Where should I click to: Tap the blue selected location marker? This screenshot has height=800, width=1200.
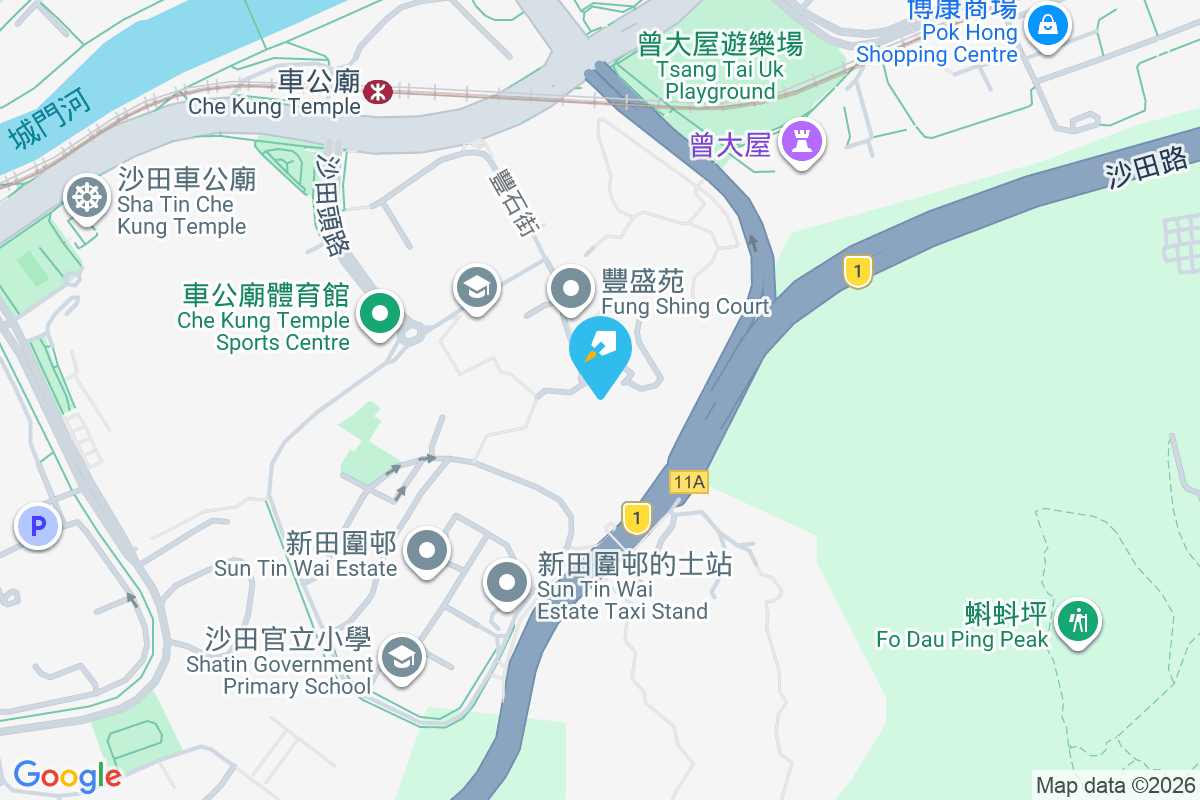point(600,350)
